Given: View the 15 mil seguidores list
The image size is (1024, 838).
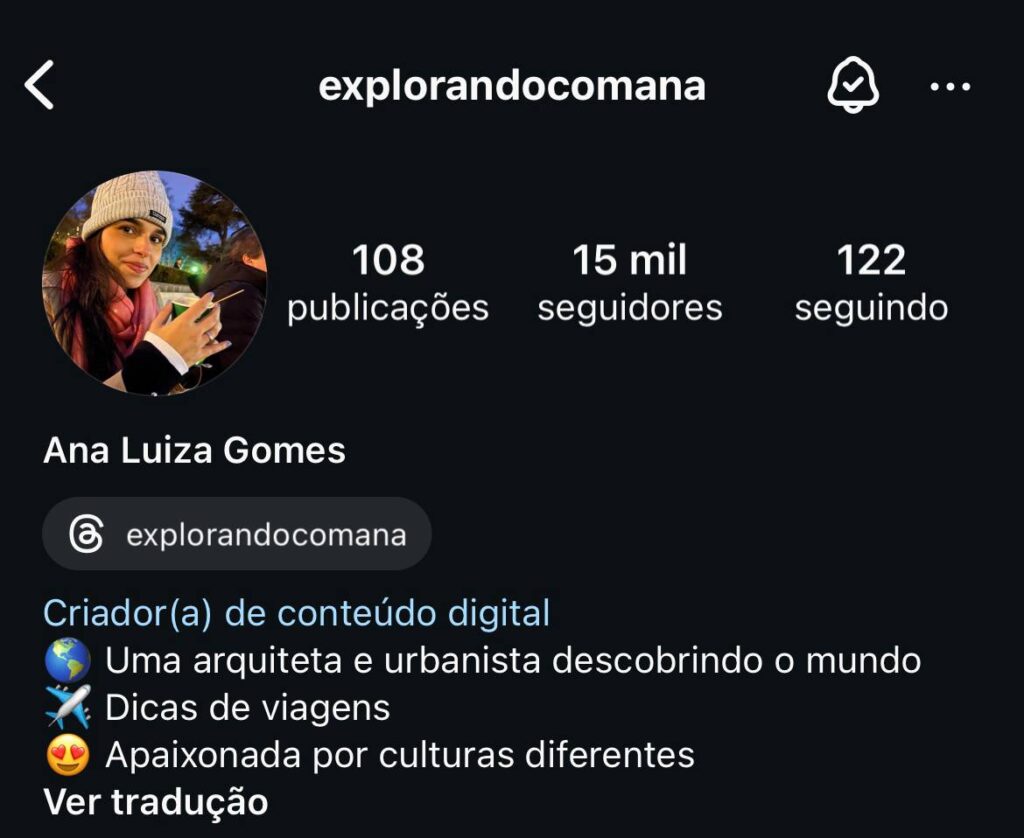Looking at the screenshot, I should tap(630, 282).
